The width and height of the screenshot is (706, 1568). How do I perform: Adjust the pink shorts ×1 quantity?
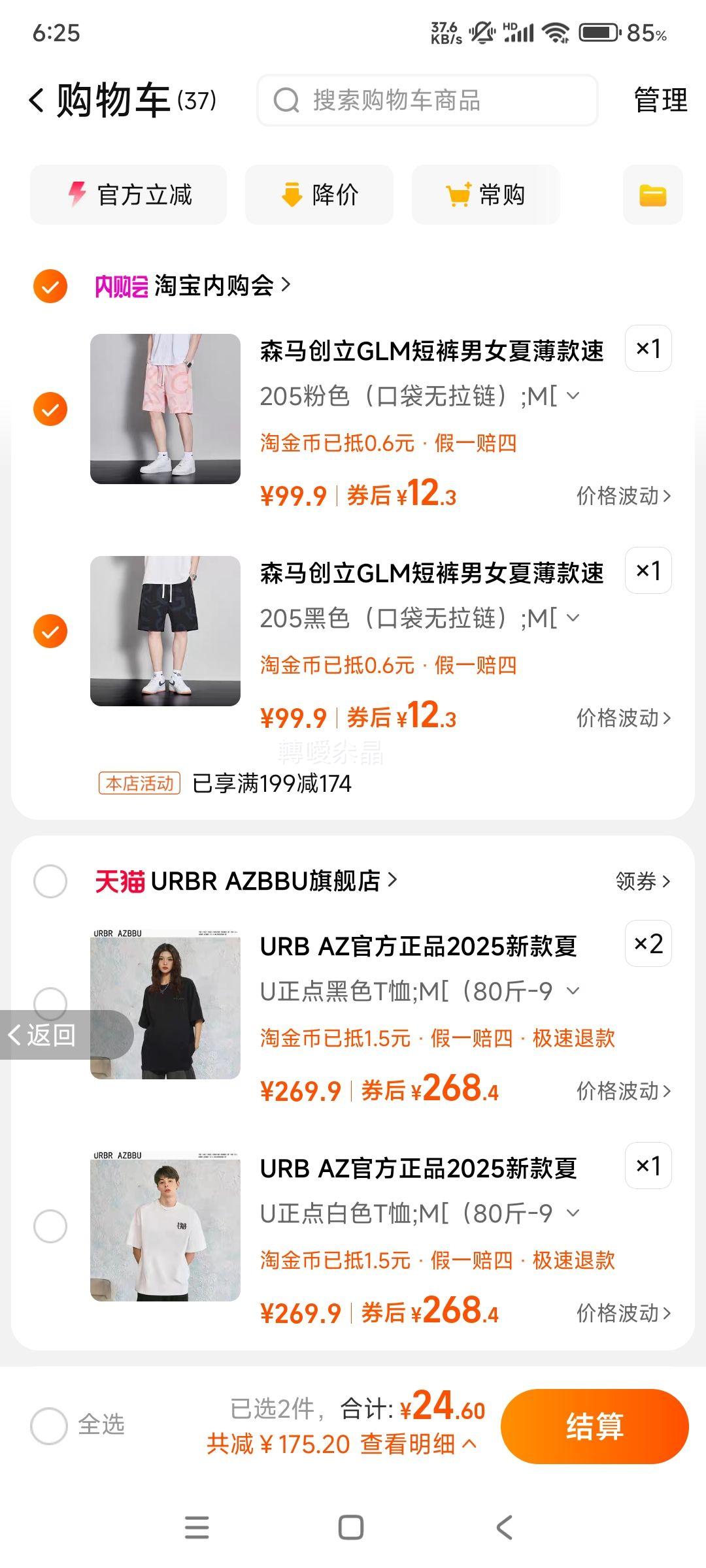tap(648, 348)
